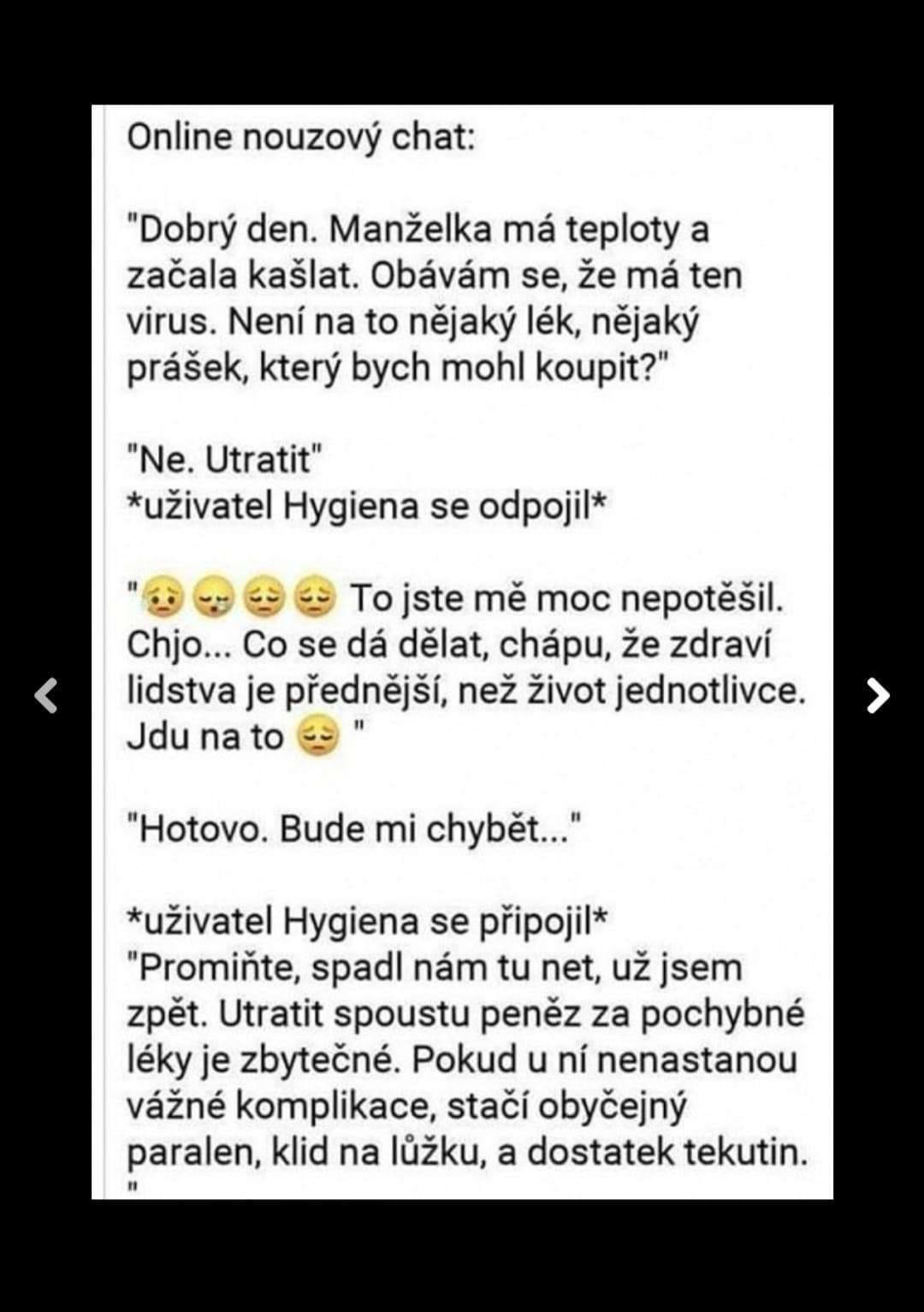Go to the previous image
The height and width of the screenshot is (1312, 924).
click(46, 695)
